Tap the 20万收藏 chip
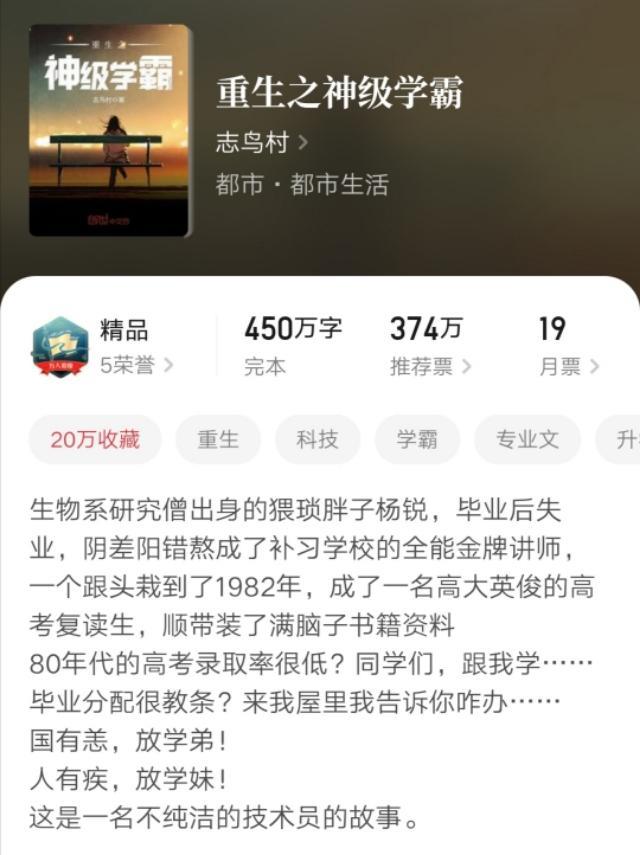 tap(95, 440)
